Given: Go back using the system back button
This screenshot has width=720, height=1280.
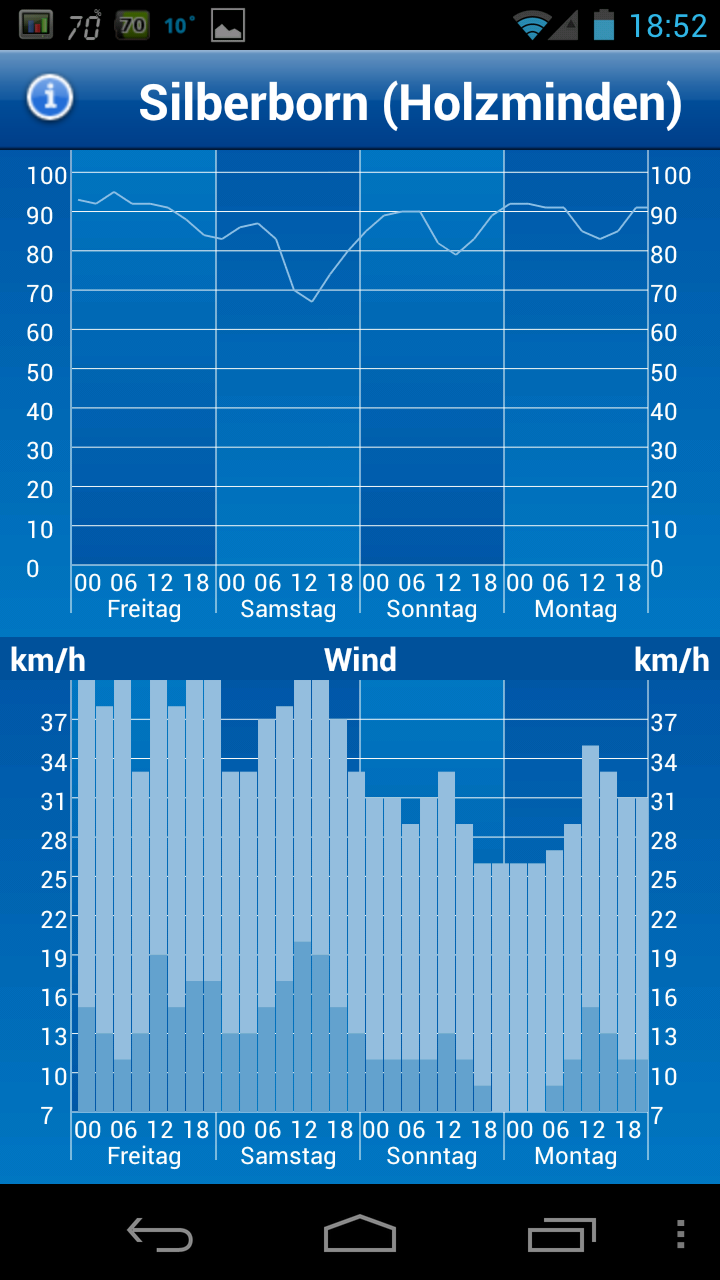Looking at the screenshot, I should pyautogui.click(x=160, y=1234).
